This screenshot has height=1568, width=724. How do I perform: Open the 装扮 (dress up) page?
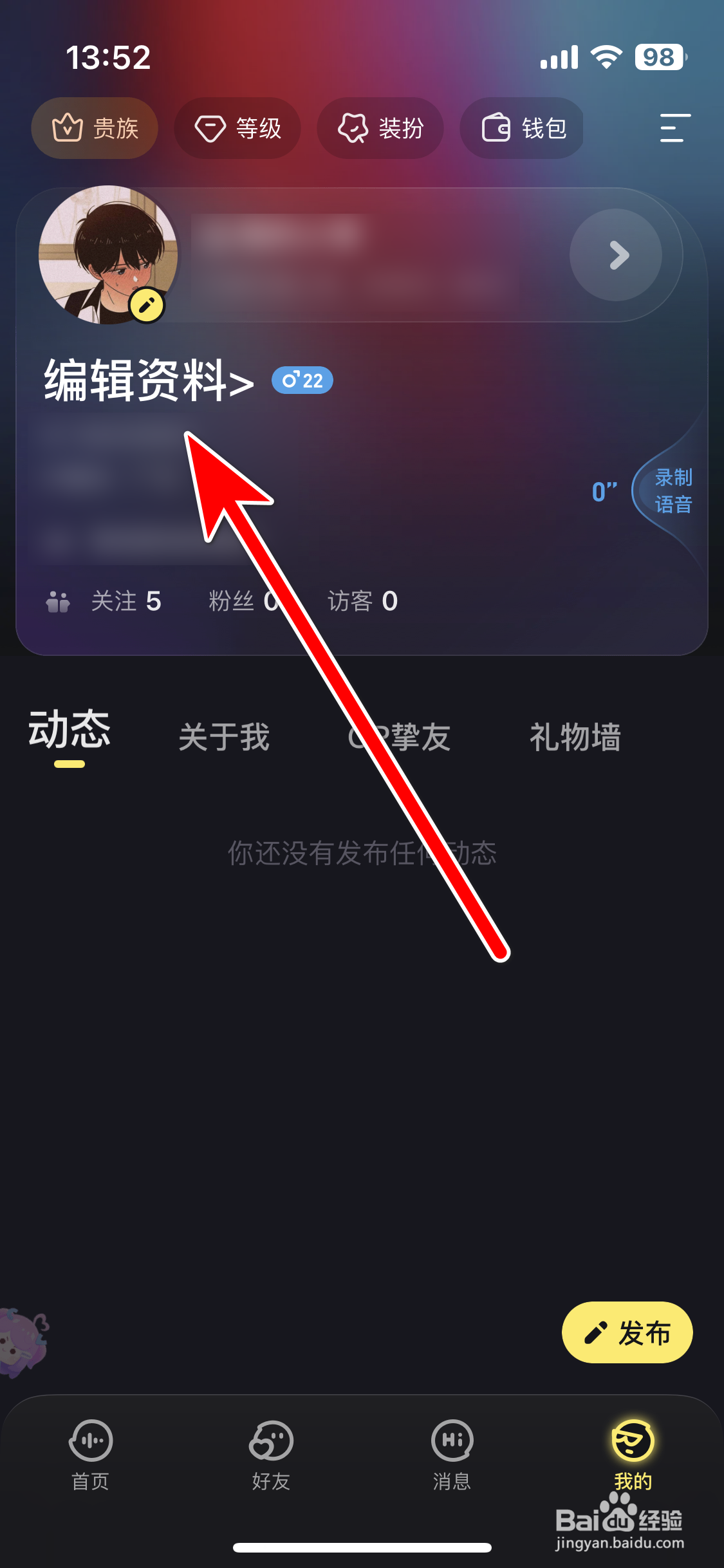pos(380,128)
